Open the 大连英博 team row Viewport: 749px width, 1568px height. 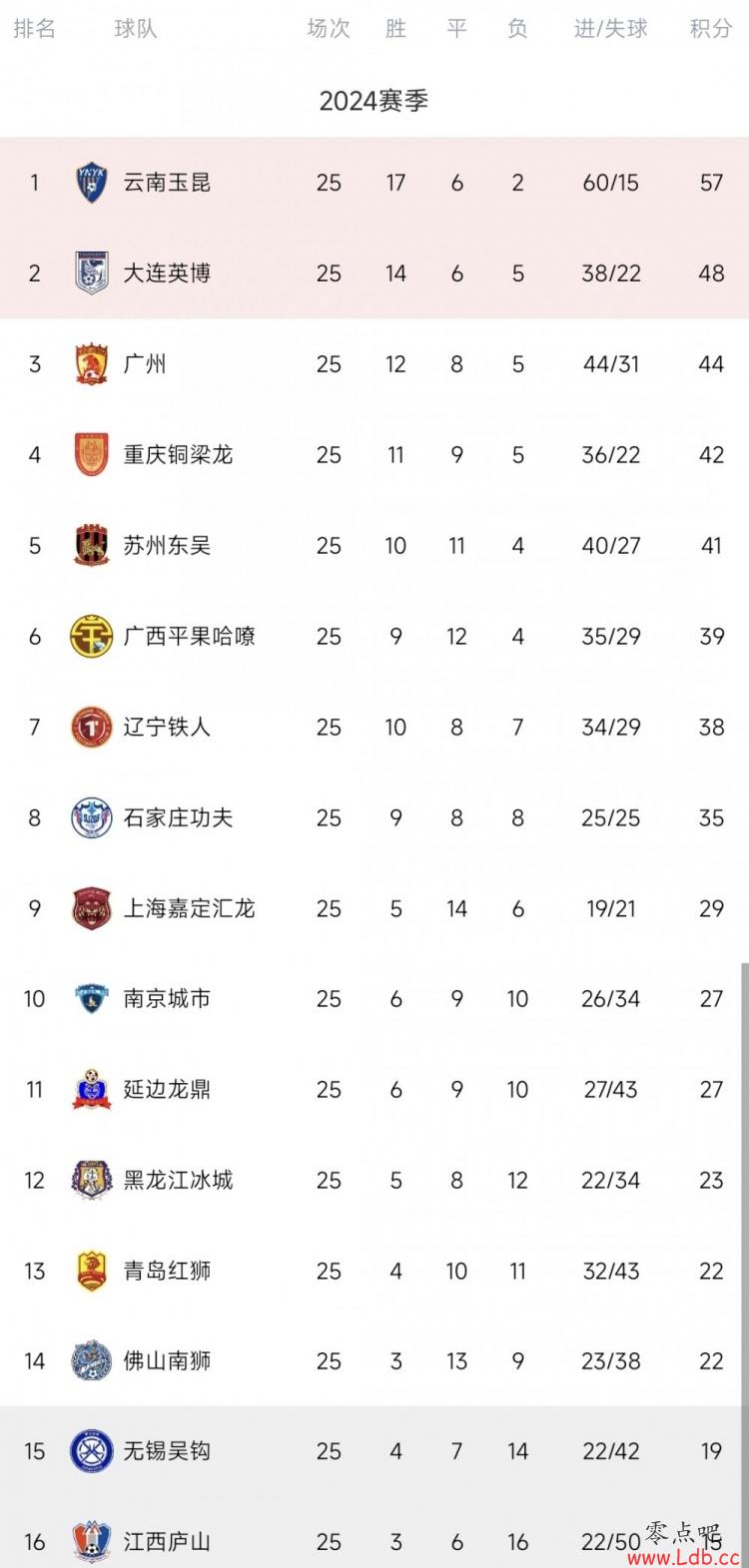click(374, 273)
